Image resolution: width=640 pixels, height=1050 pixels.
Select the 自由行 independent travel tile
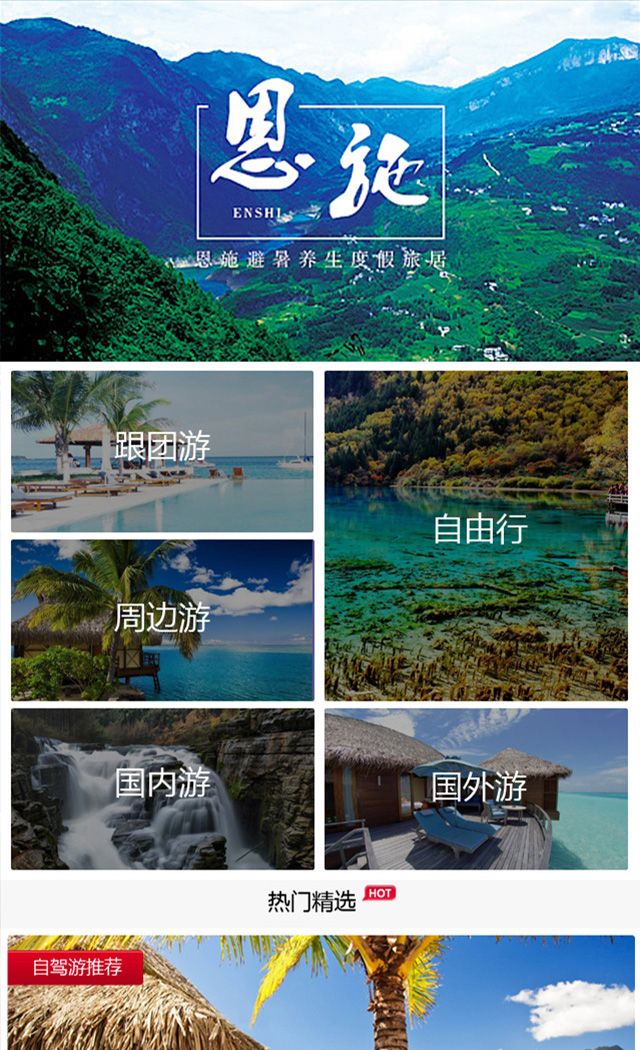(476, 535)
